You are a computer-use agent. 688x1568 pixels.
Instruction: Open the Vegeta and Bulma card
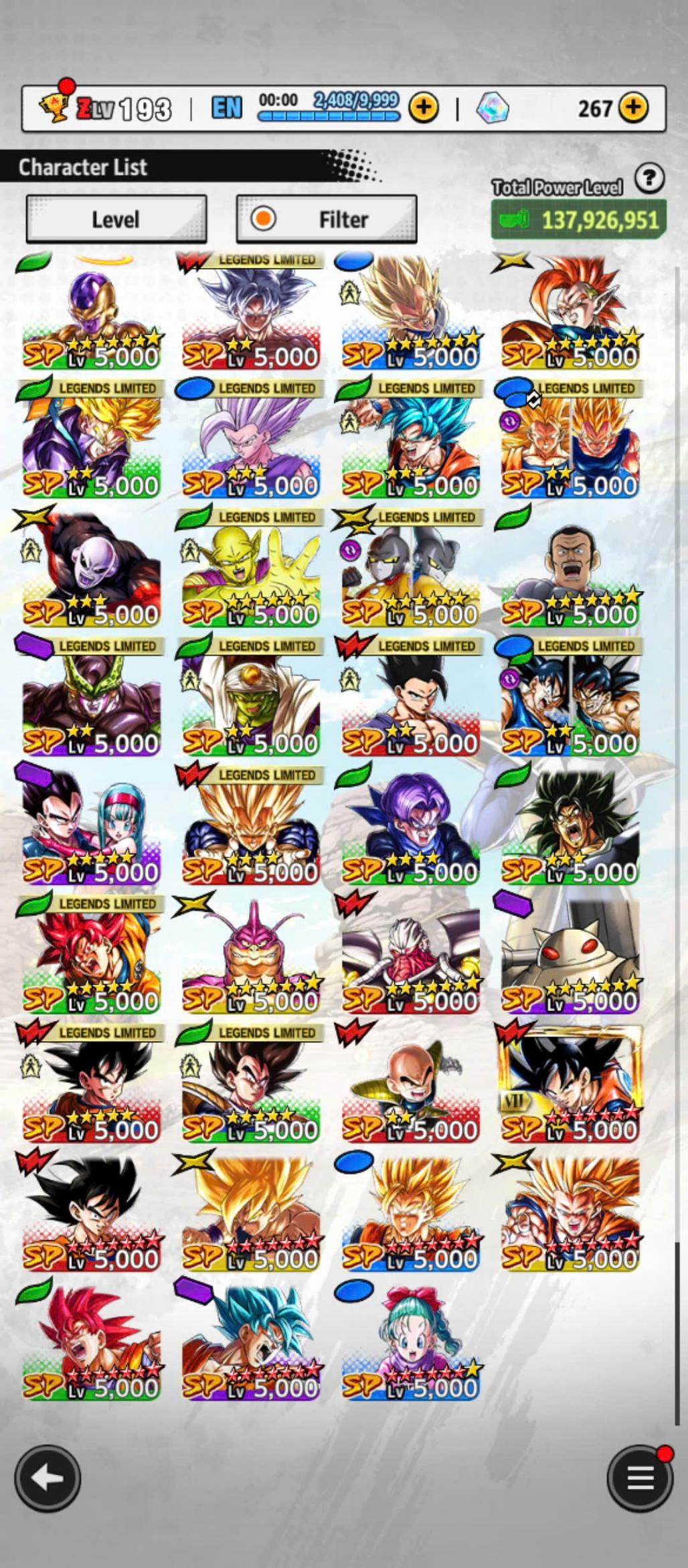pyautogui.click(x=92, y=828)
